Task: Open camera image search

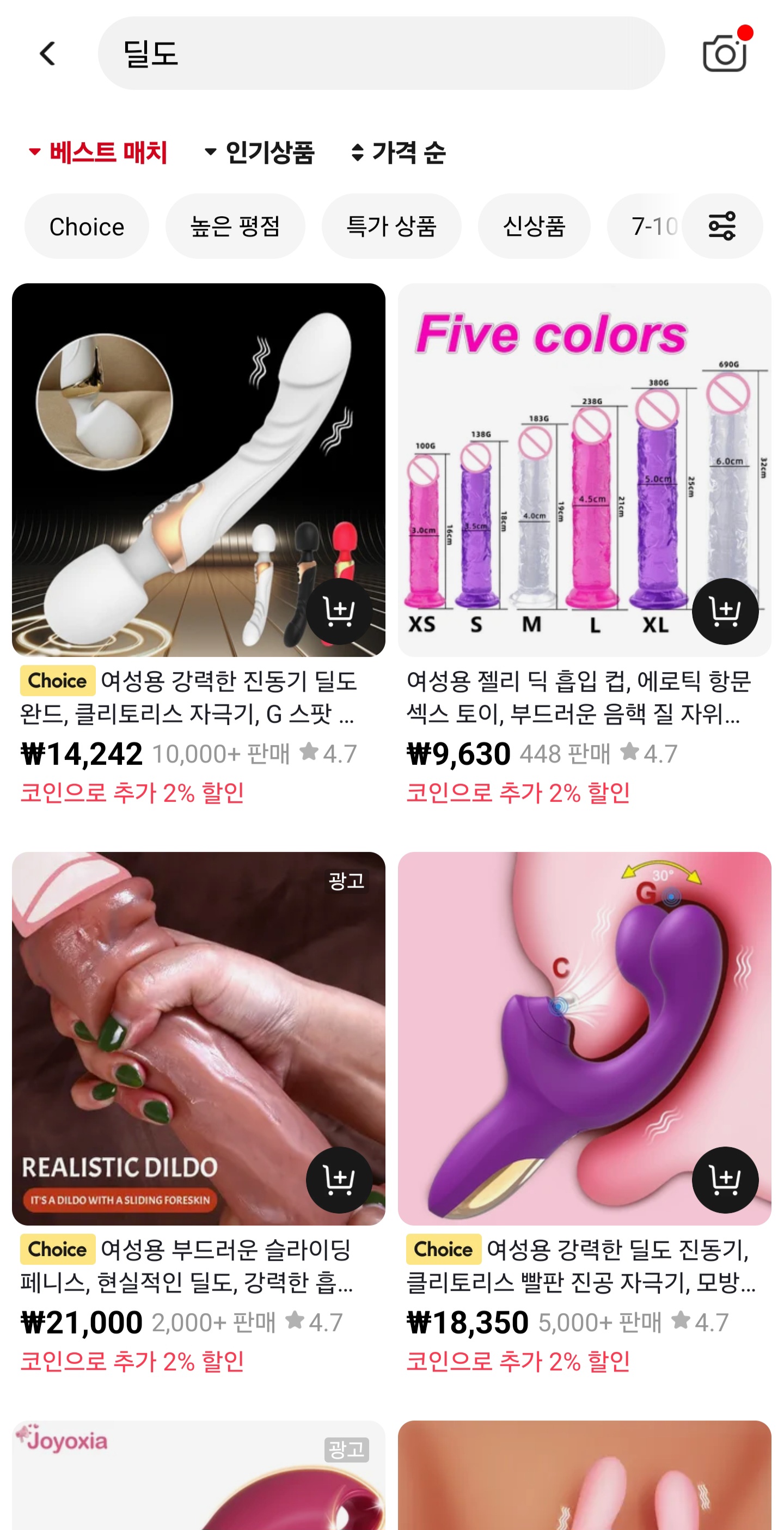Action: [725, 52]
